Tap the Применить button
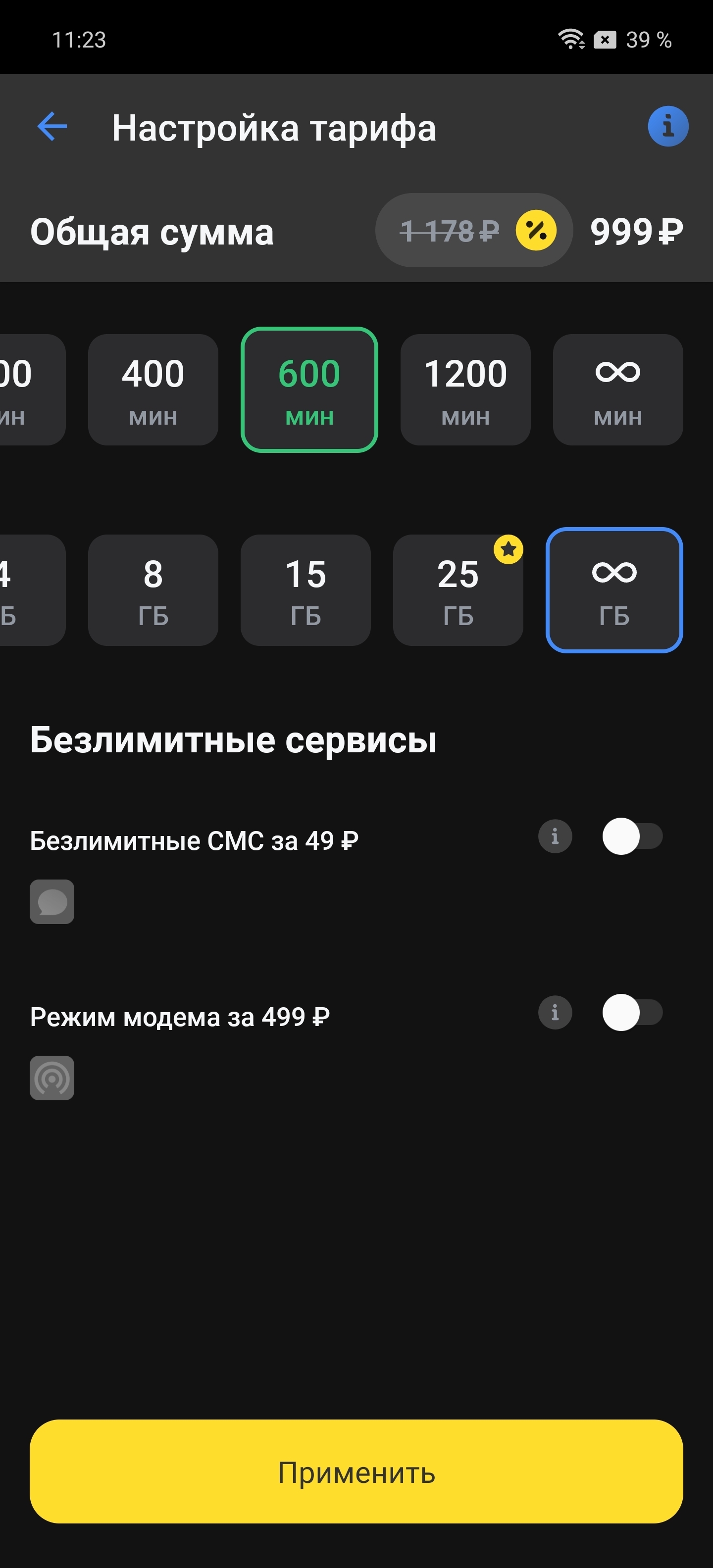Viewport: 713px width, 1568px height. click(x=356, y=1471)
